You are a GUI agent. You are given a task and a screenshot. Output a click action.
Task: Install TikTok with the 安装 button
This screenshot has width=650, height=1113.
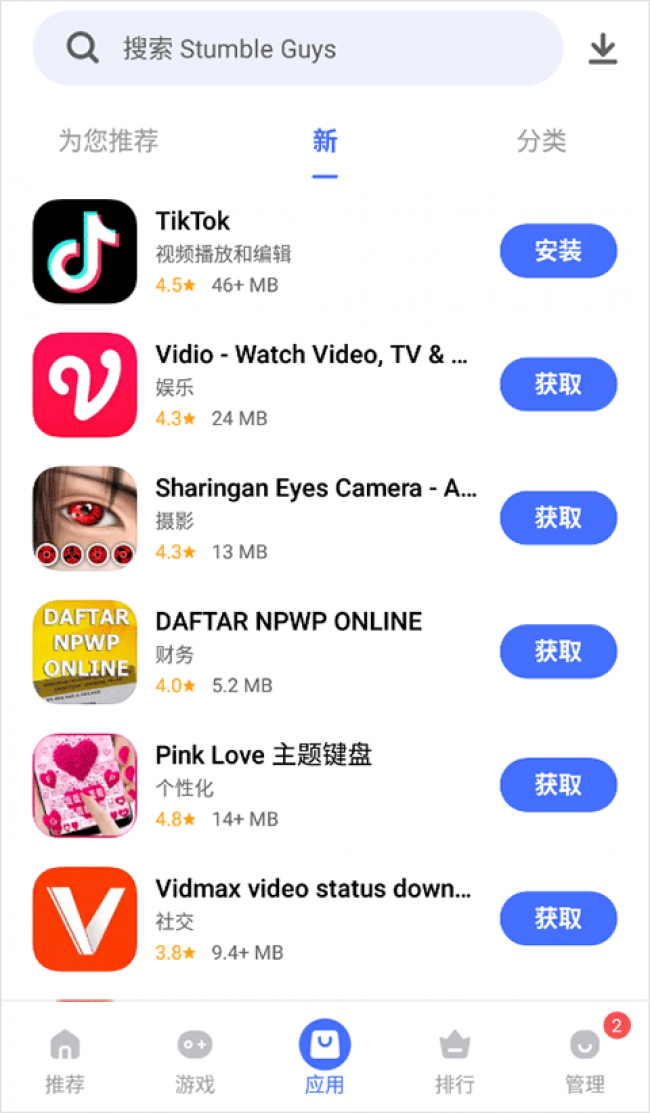[558, 251]
